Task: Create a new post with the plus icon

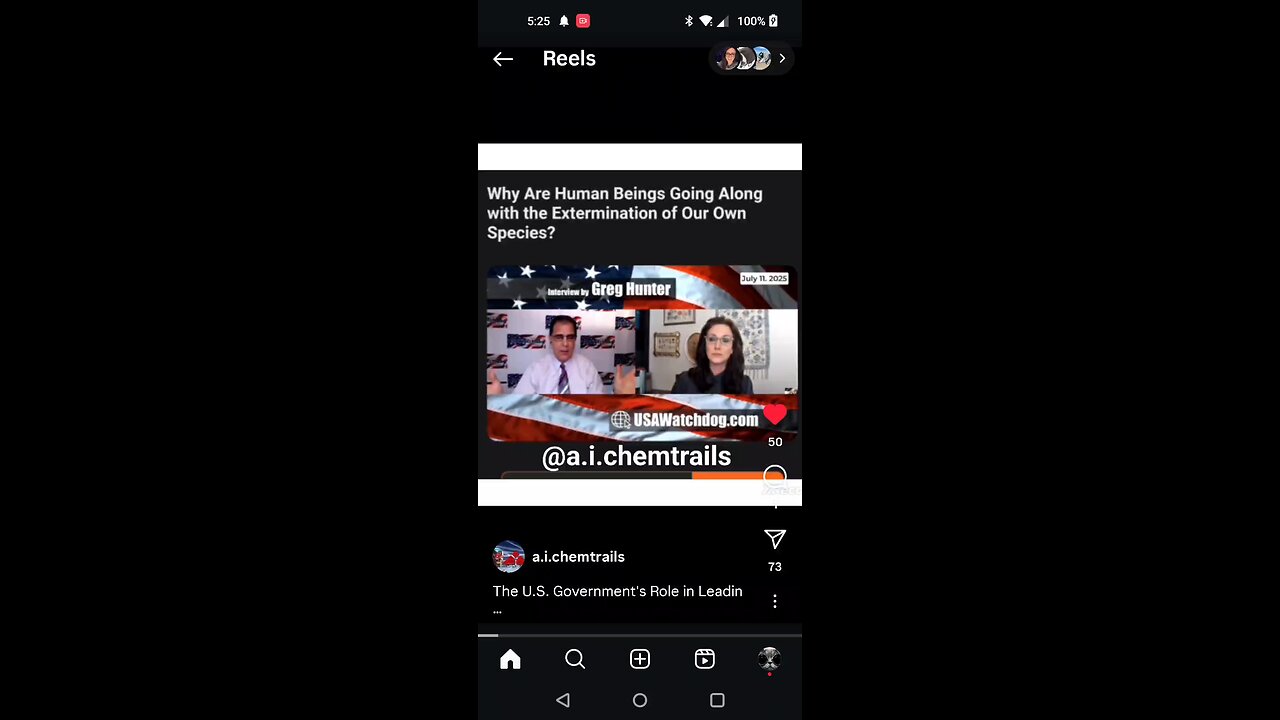Action: pyautogui.click(x=640, y=659)
